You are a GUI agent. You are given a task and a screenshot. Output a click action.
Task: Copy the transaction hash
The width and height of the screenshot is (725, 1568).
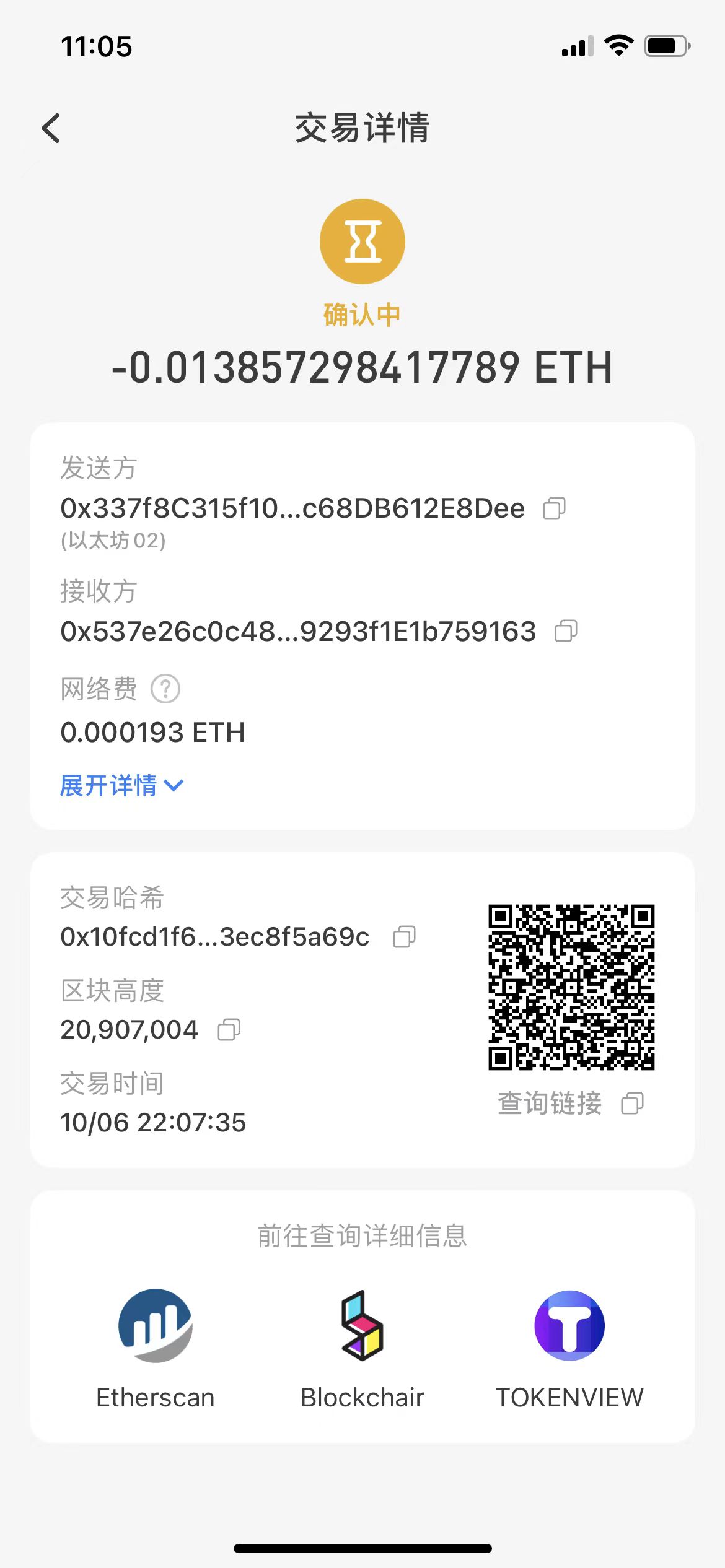pyautogui.click(x=404, y=937)
